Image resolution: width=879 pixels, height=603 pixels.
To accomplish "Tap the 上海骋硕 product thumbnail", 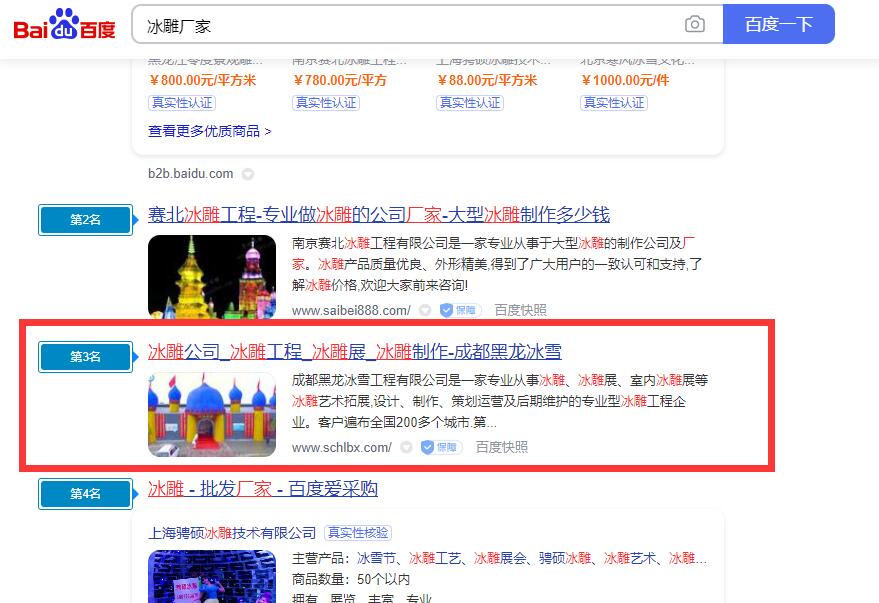I will [x=211, y=576].
